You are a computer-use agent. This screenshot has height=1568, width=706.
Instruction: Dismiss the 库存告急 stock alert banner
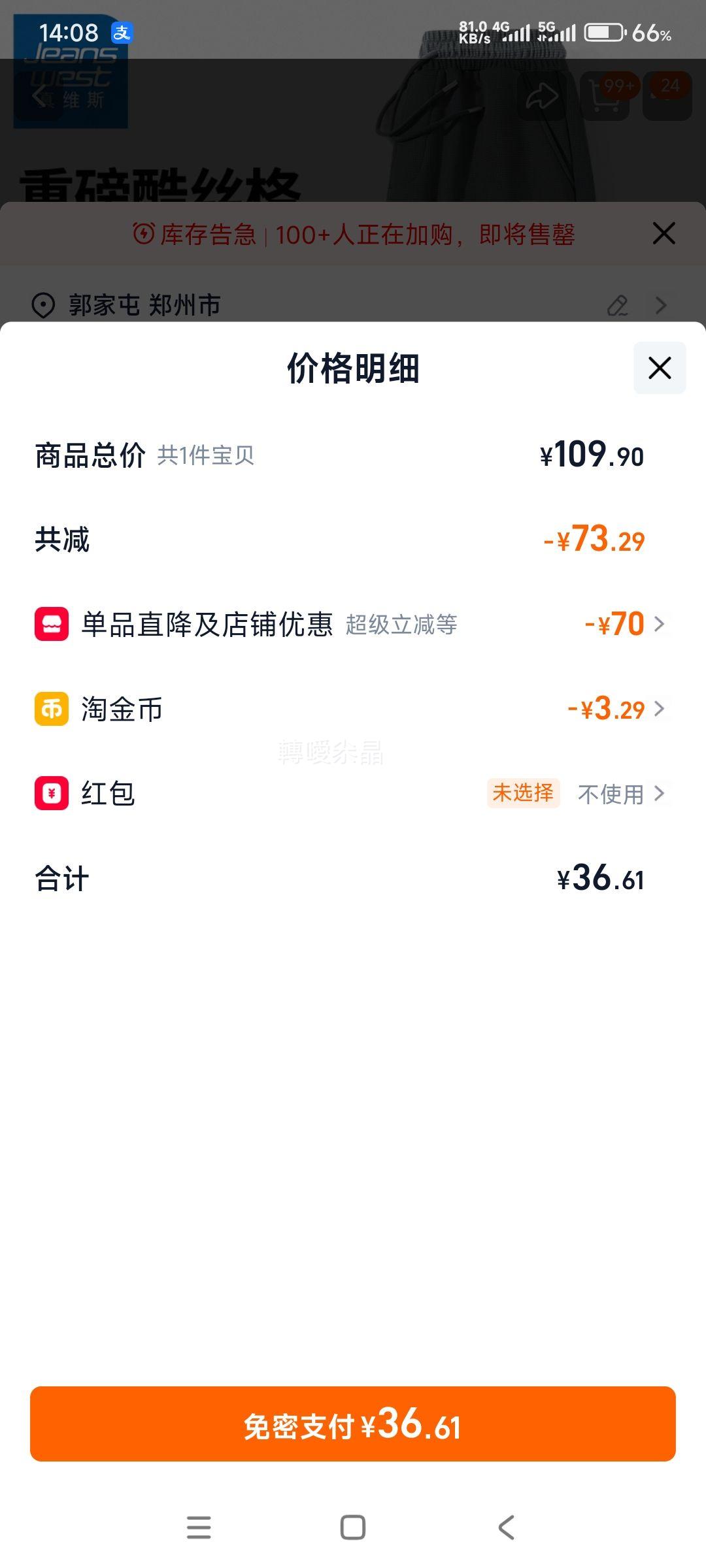tap(664, 234)
